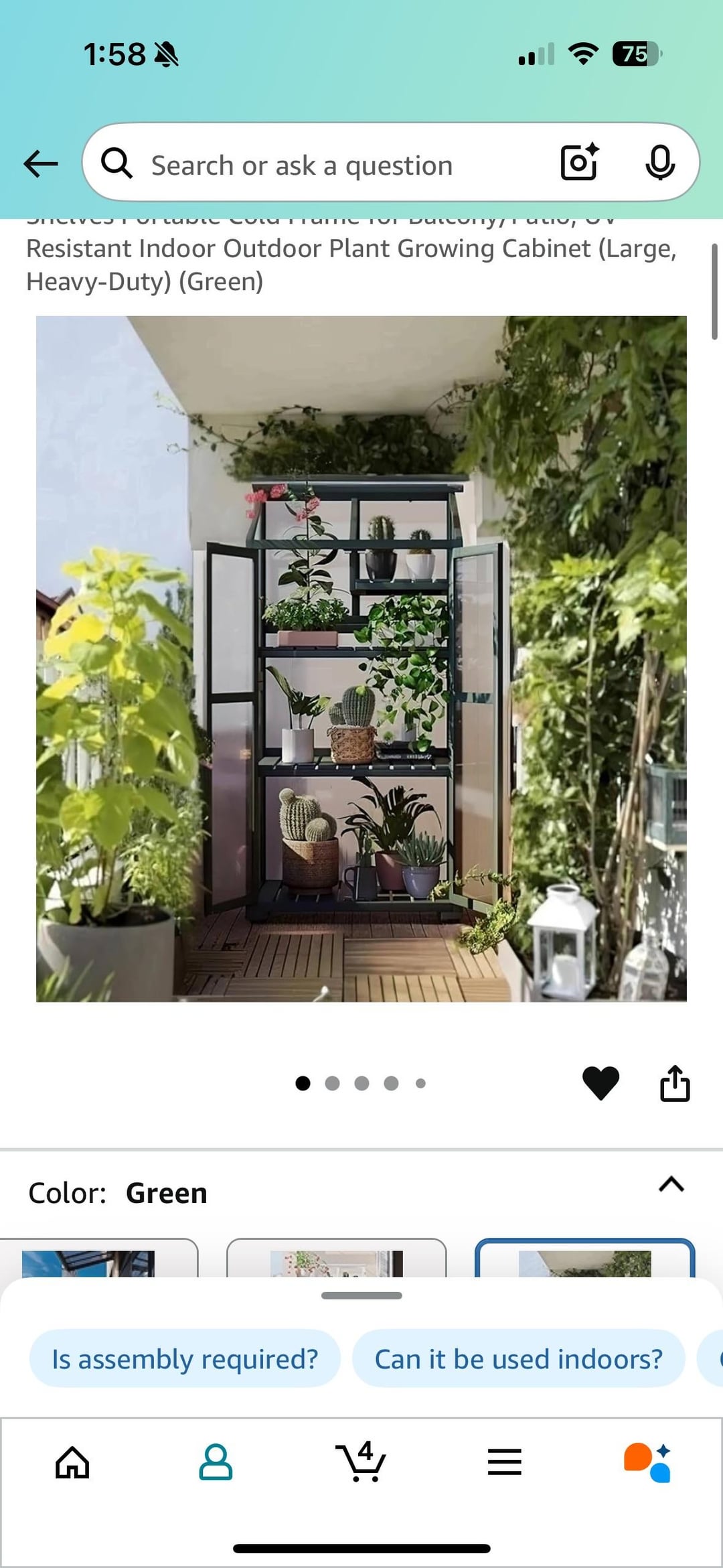Collapse the Color options section
723x1568 pixels.
tap(671, 1184)
